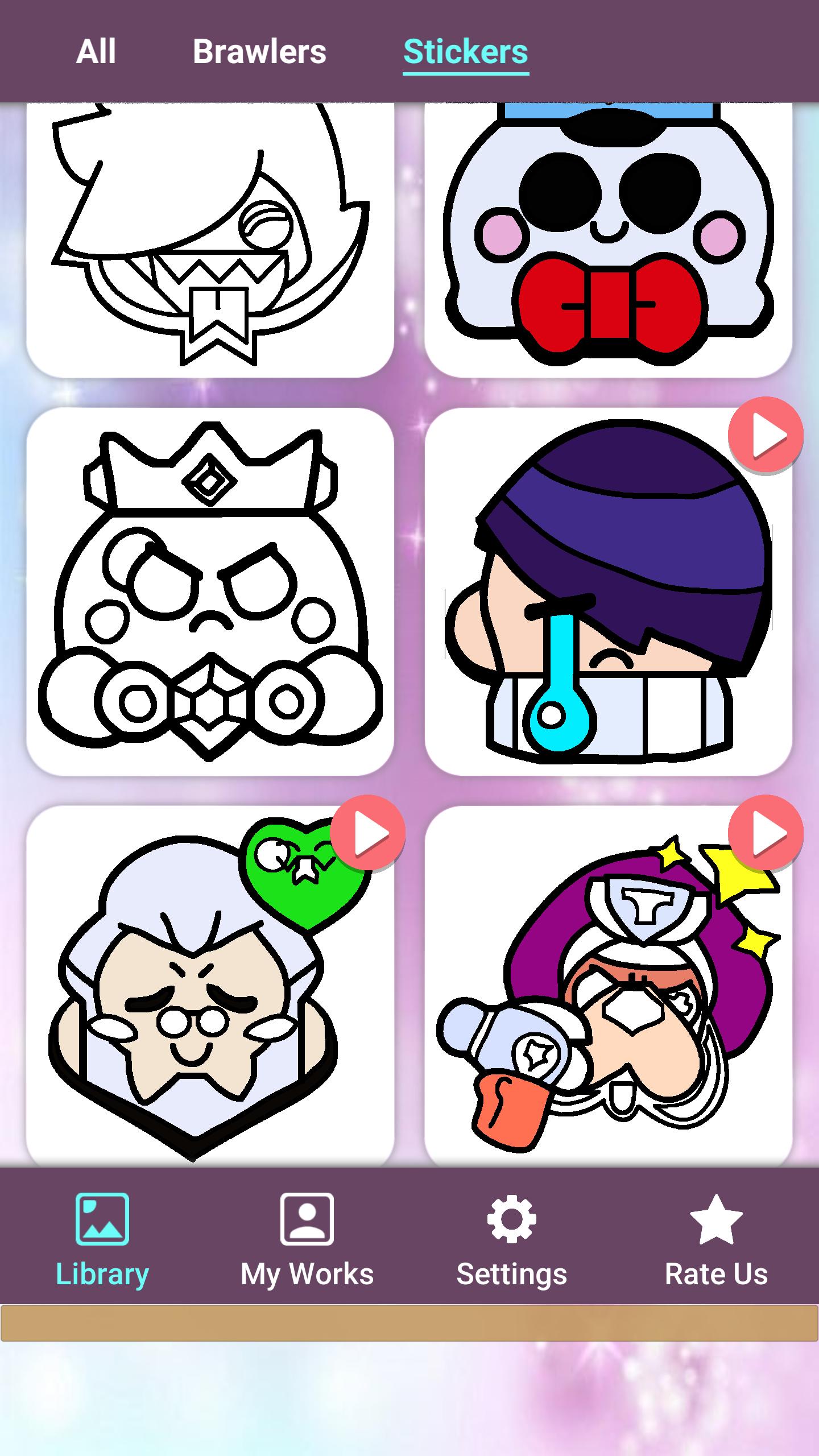This screenshot has width=819, height=1456.
Task: Open the purple beanie character sticker
Action: tap(608, 591)
